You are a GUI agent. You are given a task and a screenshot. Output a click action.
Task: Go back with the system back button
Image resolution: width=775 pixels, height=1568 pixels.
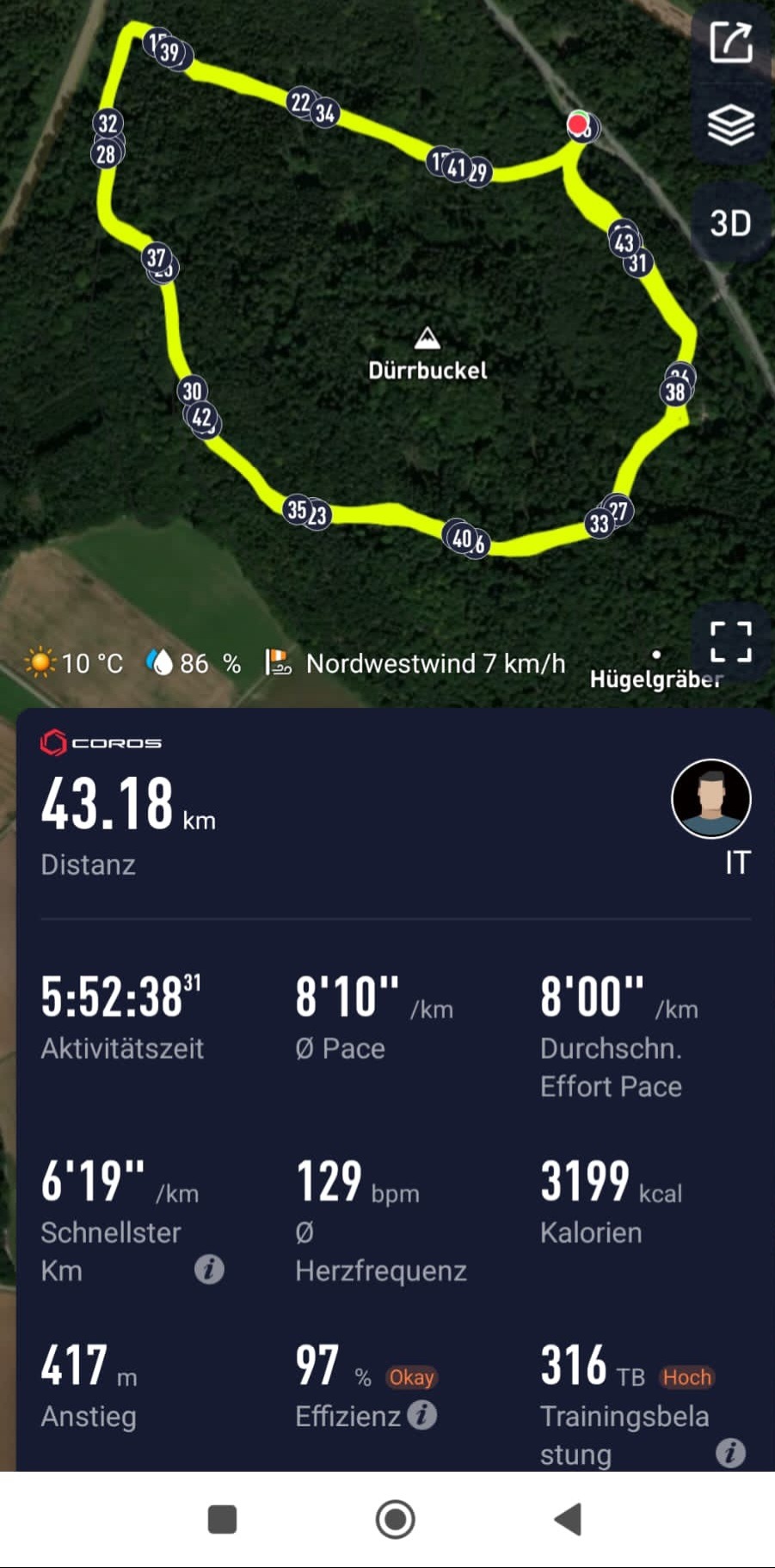(568, 1519)
